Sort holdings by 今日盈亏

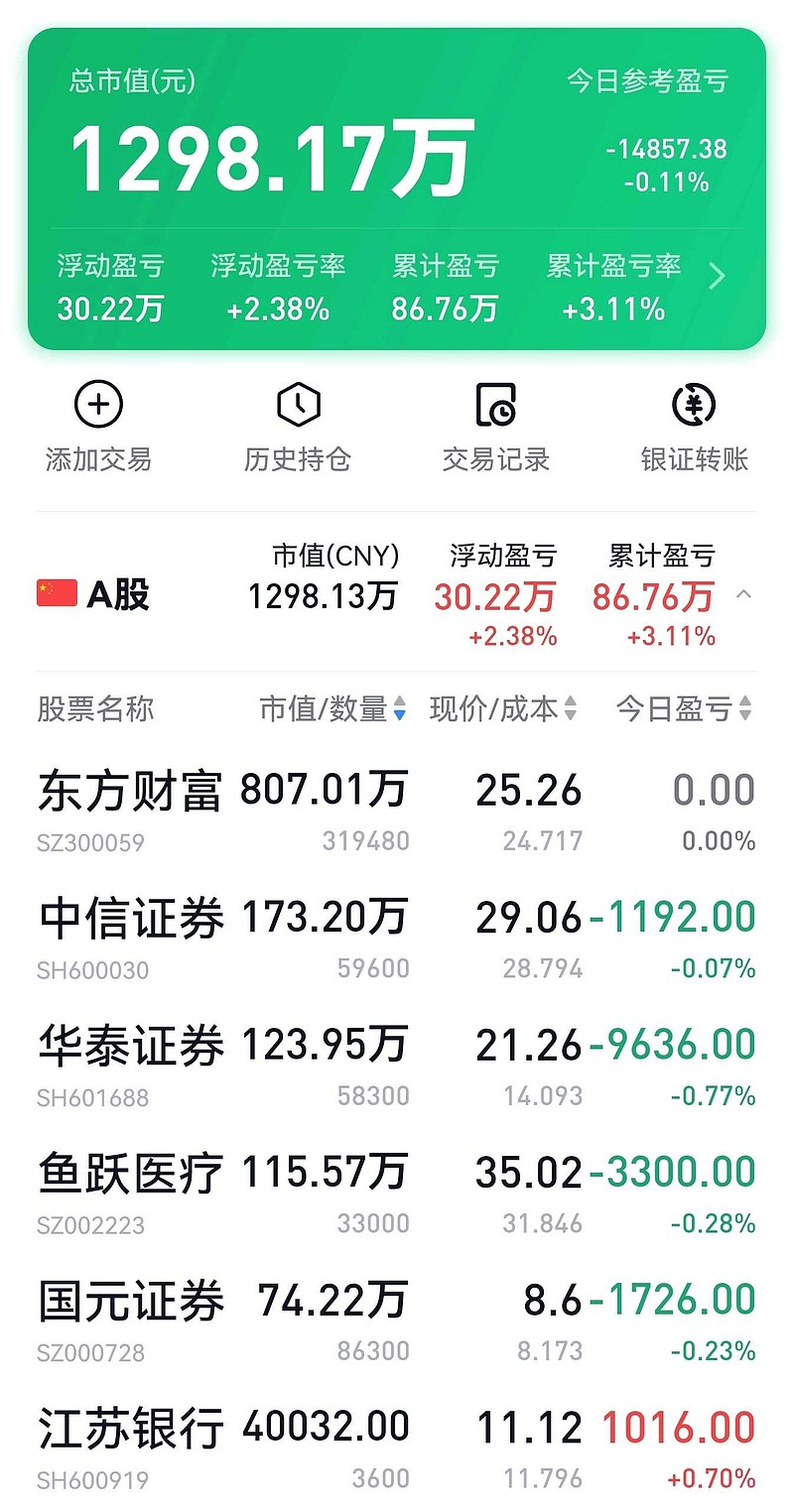point(684,708)
